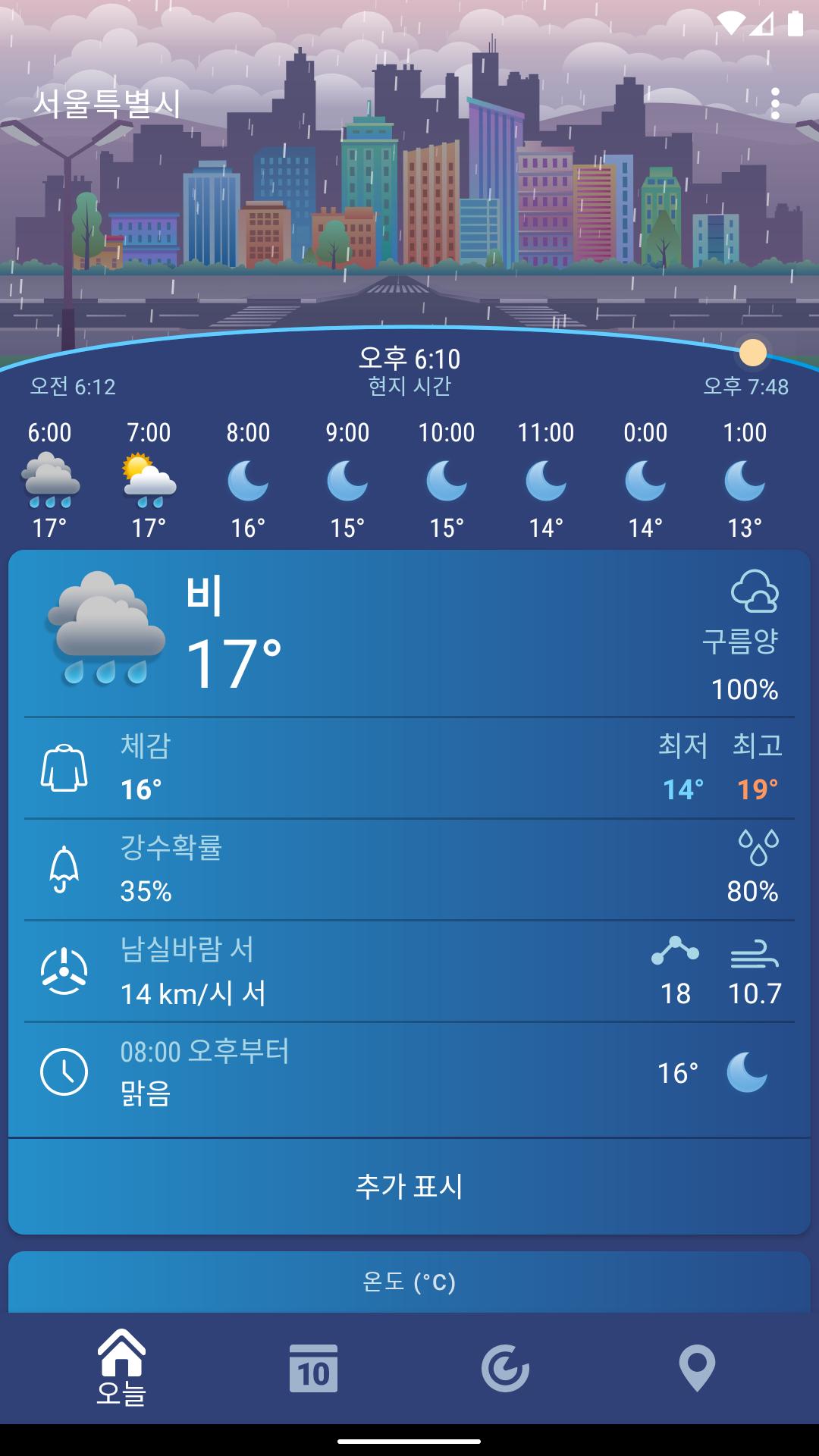Viewport: 819px width, 1456px height.
Task: Select the 10:00 hourly forecast
Action: (x=447, y=480)
